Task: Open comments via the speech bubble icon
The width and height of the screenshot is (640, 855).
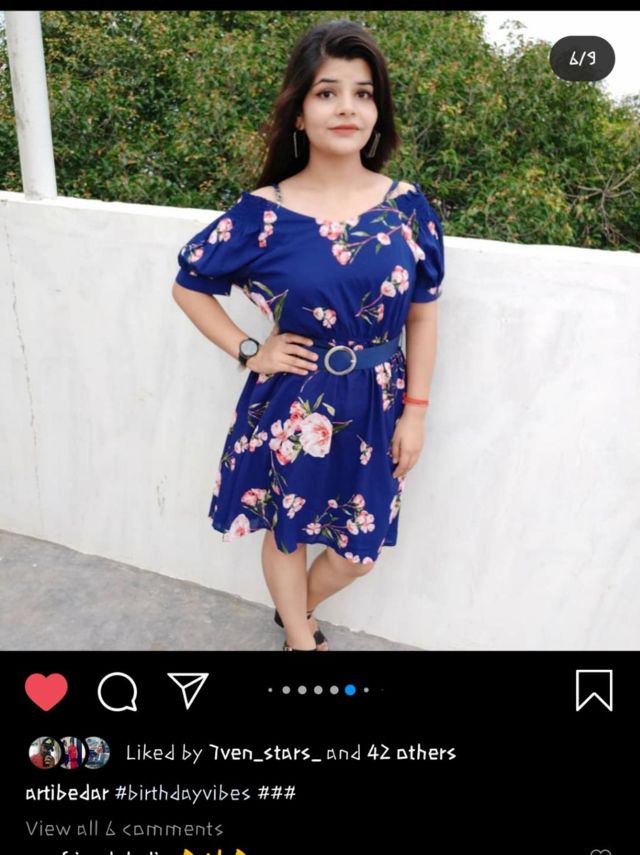Action: pyautogui.click(x=117, y=691)
